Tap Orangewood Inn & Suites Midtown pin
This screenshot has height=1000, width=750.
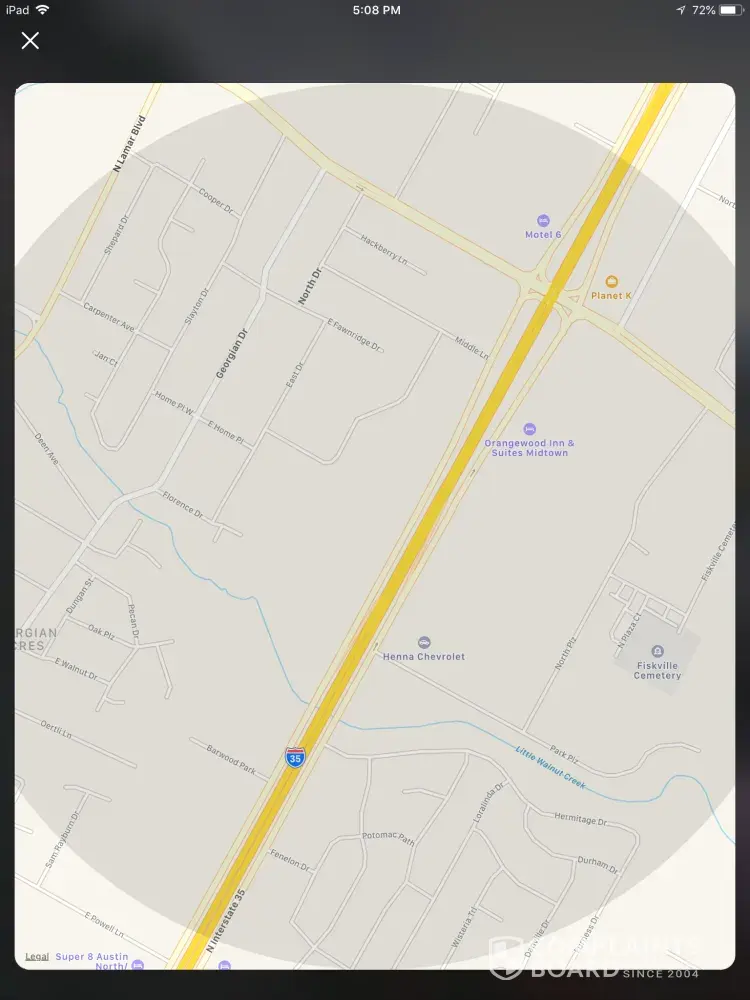(x=529, y=429)
